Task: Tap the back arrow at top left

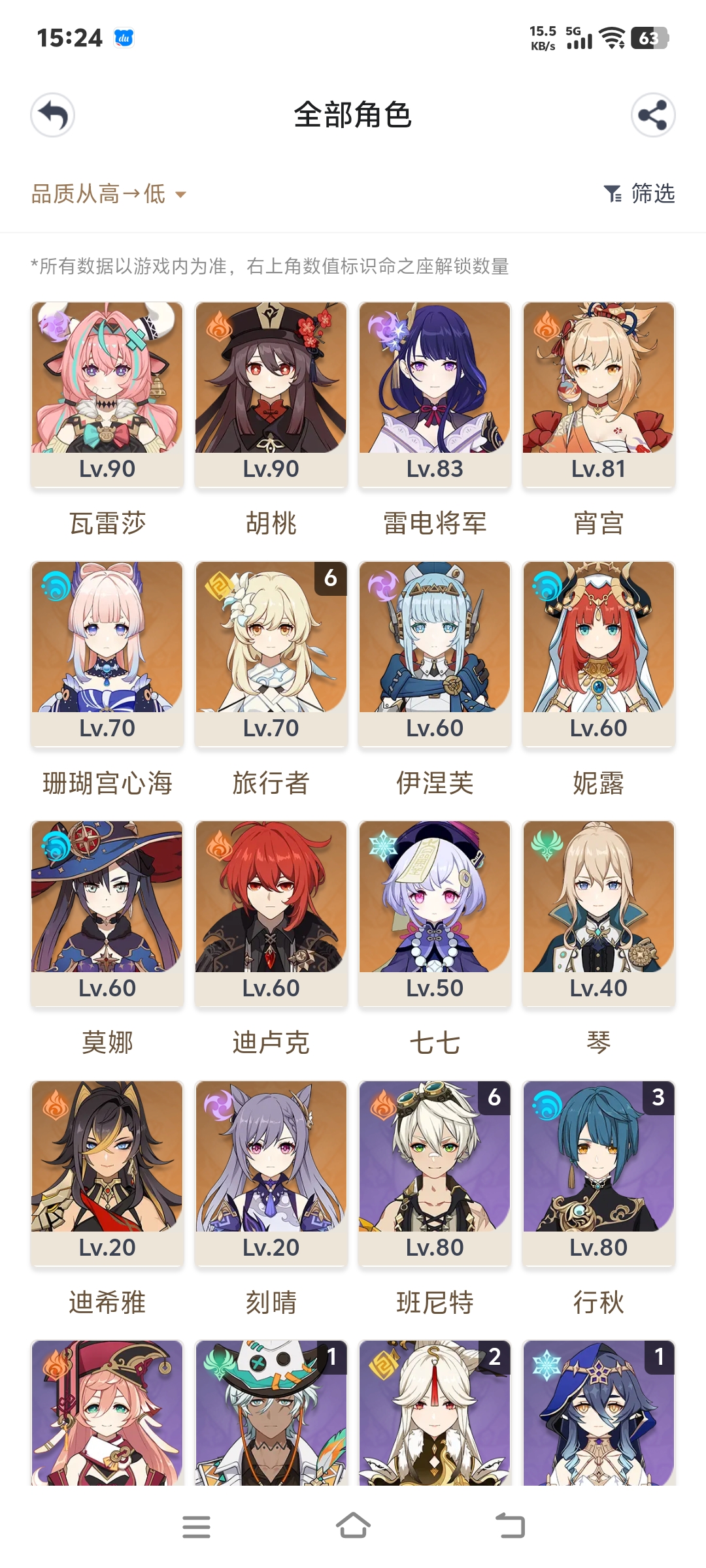Action: 52,114
